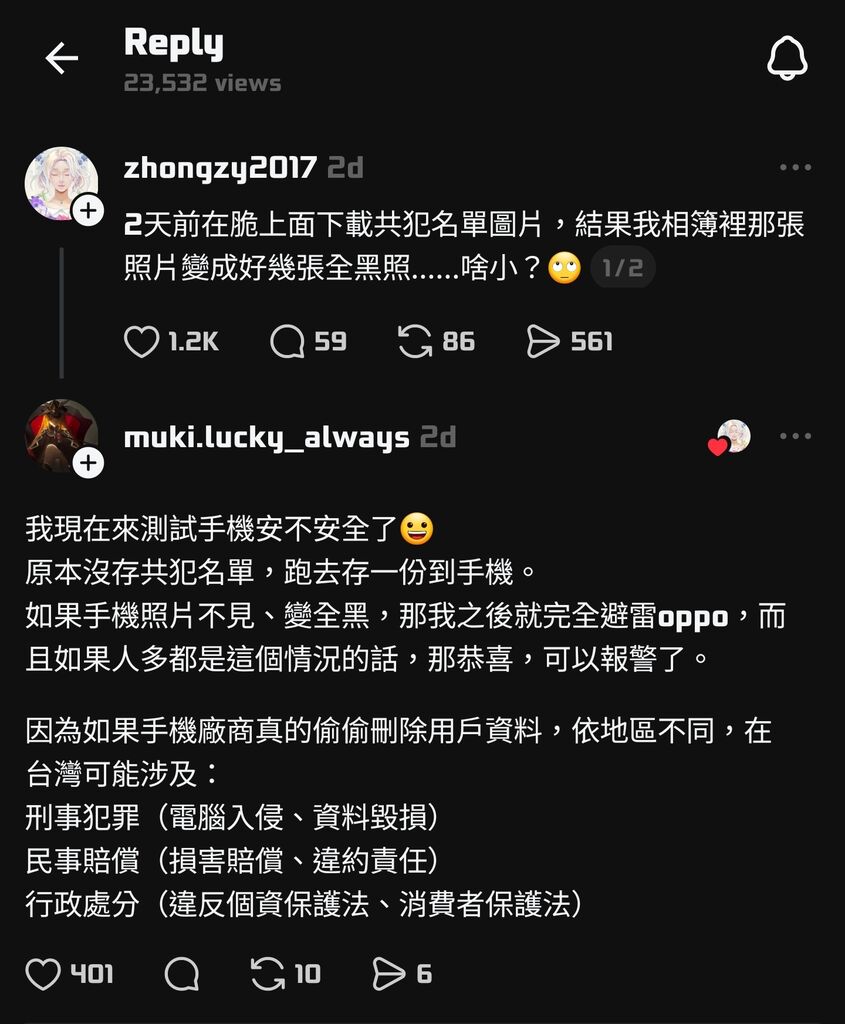The image size is (845, 1024).
Task: Share zhongzy2017's post
Action: 543,342
